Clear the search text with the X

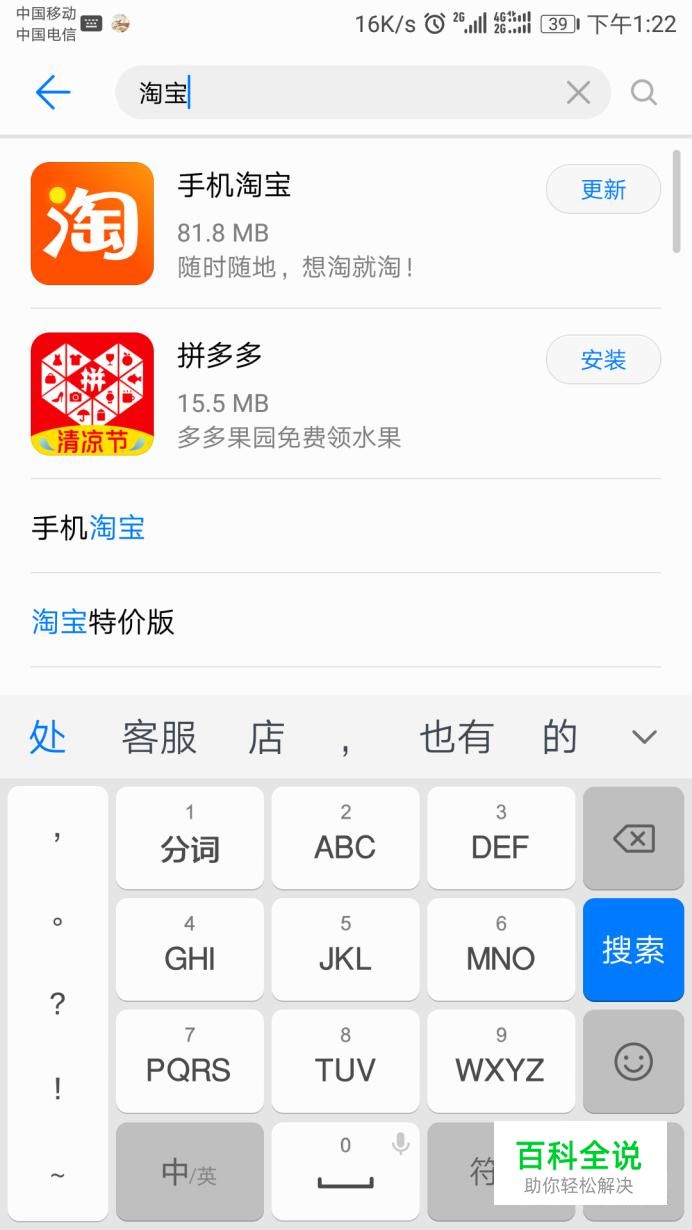tap(578, 93)
